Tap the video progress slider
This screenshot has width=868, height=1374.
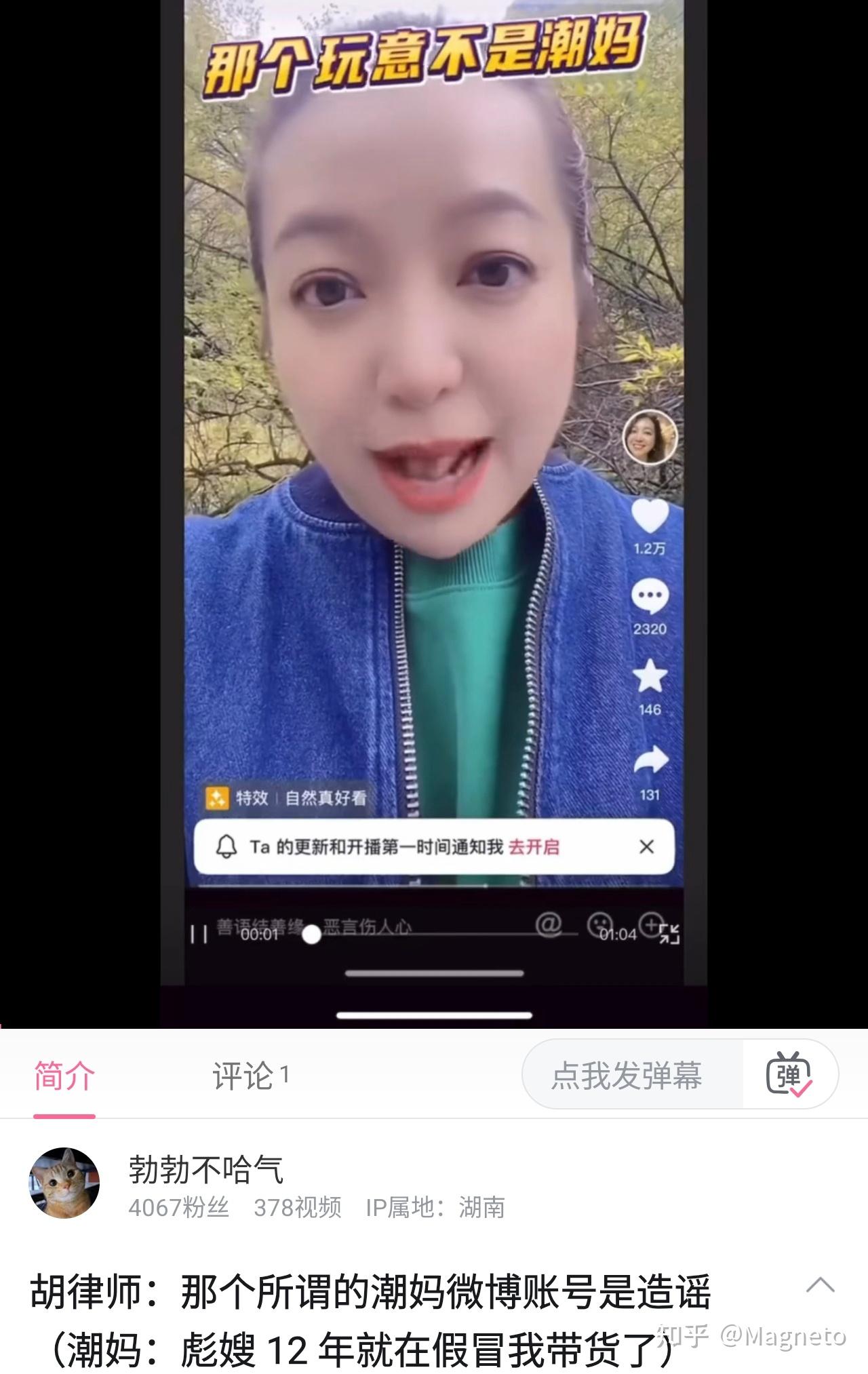[x=311, y=935]
